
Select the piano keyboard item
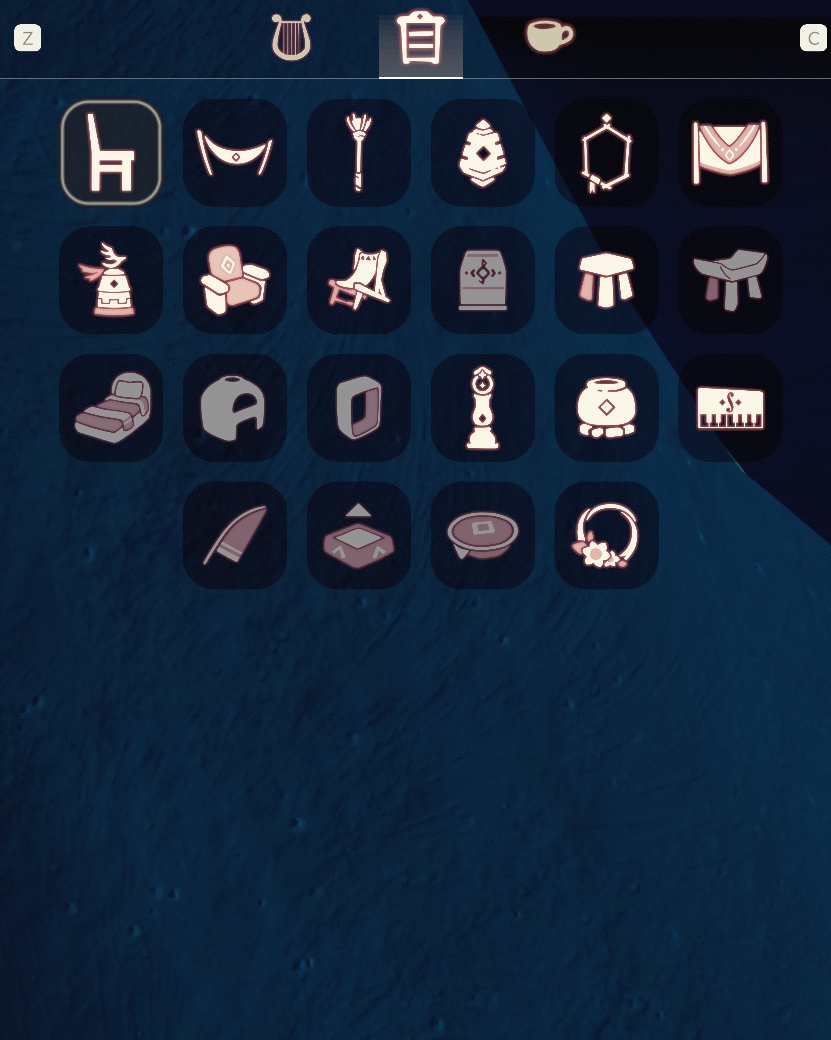pos(730,407)
